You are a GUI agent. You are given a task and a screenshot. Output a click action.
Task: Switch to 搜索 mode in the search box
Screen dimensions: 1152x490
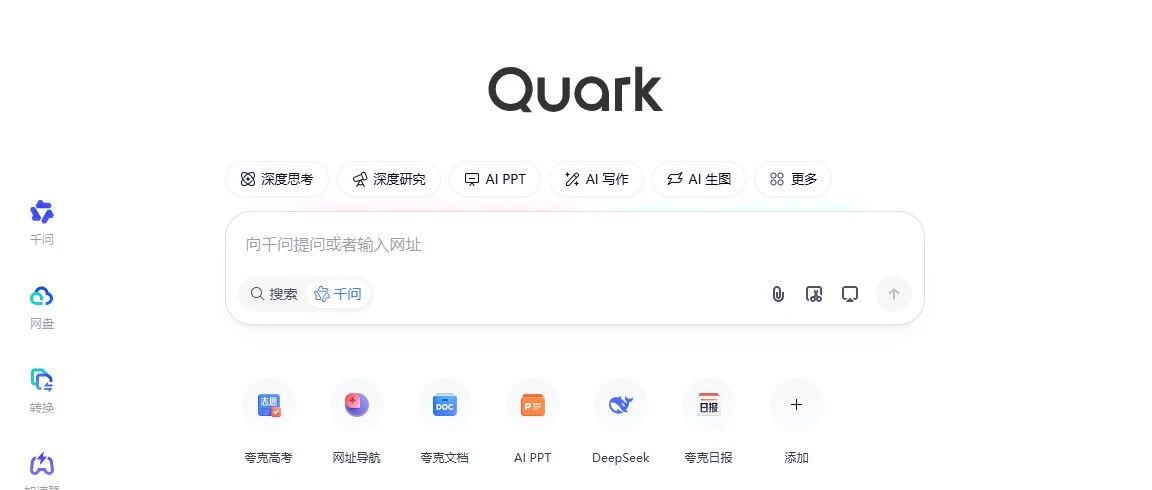(x=274, y=294)
